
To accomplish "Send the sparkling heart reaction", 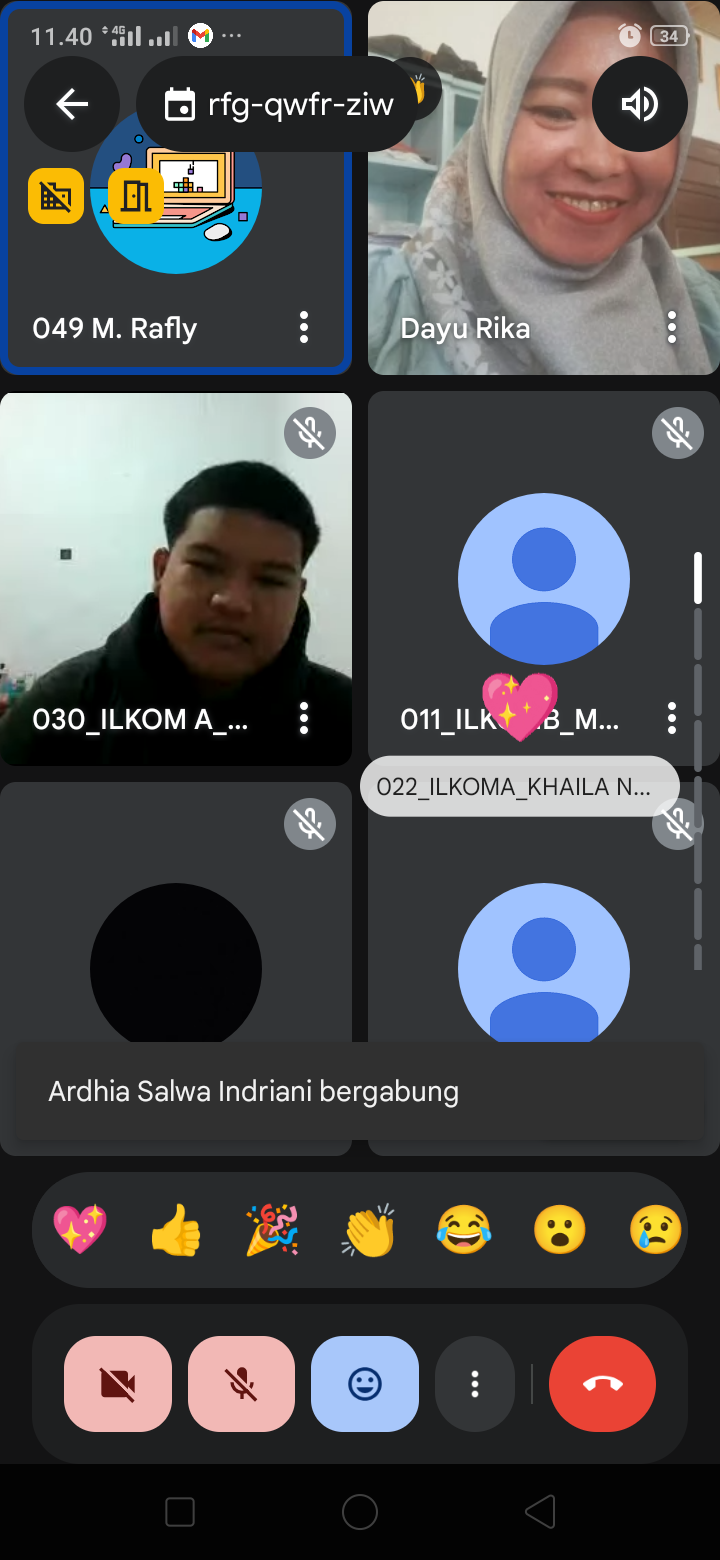I will coord(80,1229).
